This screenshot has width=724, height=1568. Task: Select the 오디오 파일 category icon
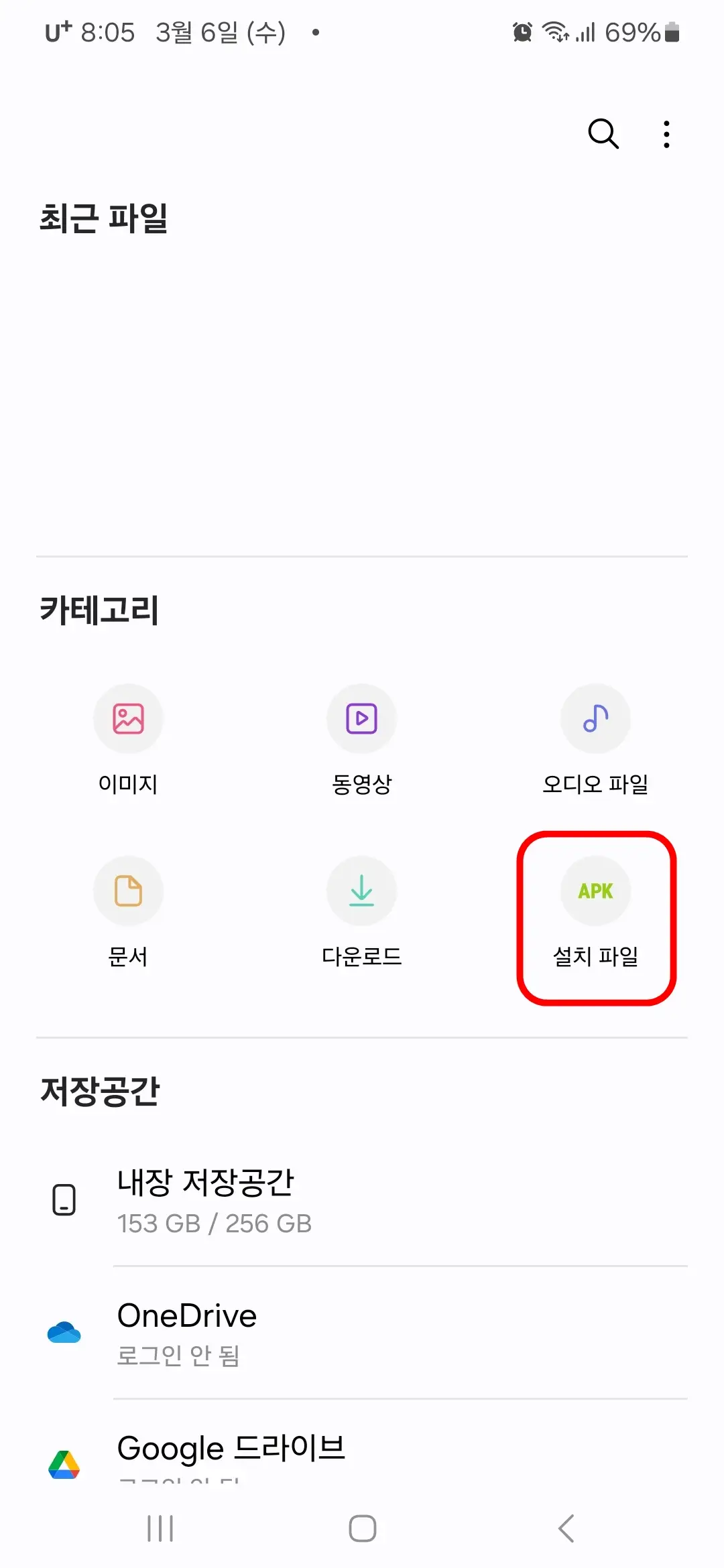pyautogui.click(x=595, y=718)
